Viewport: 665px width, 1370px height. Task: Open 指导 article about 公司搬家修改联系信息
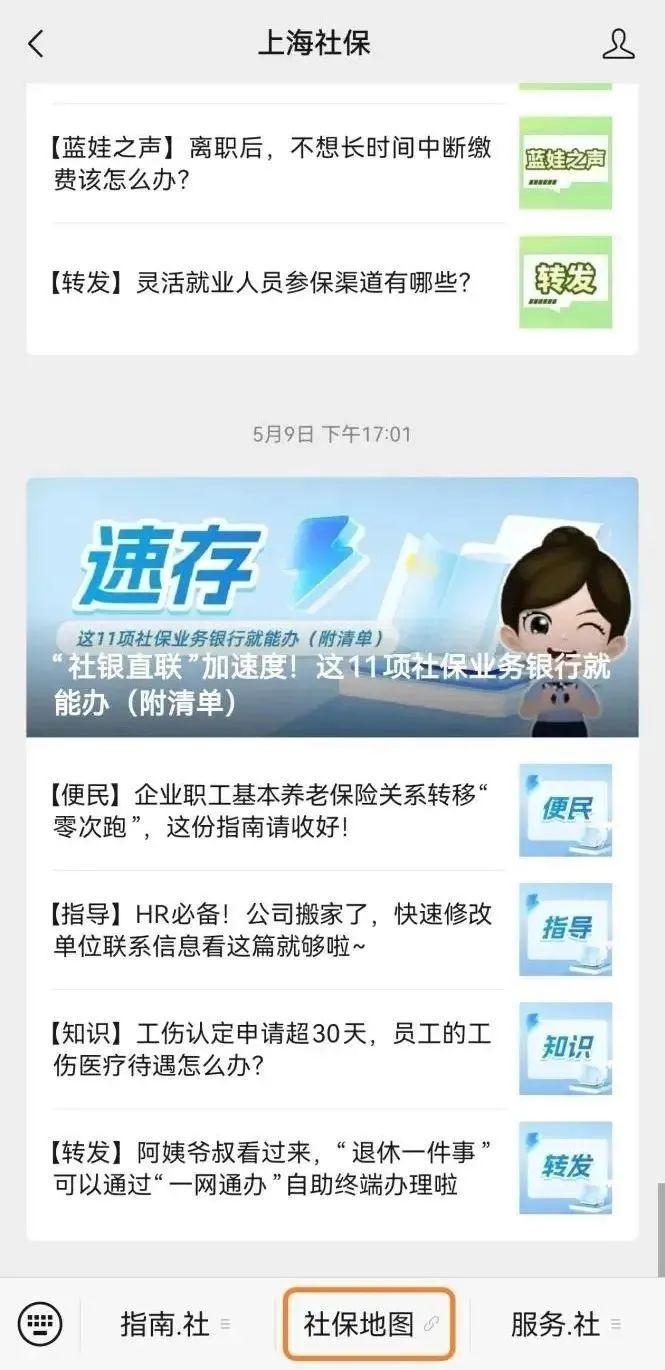[272, 930]
